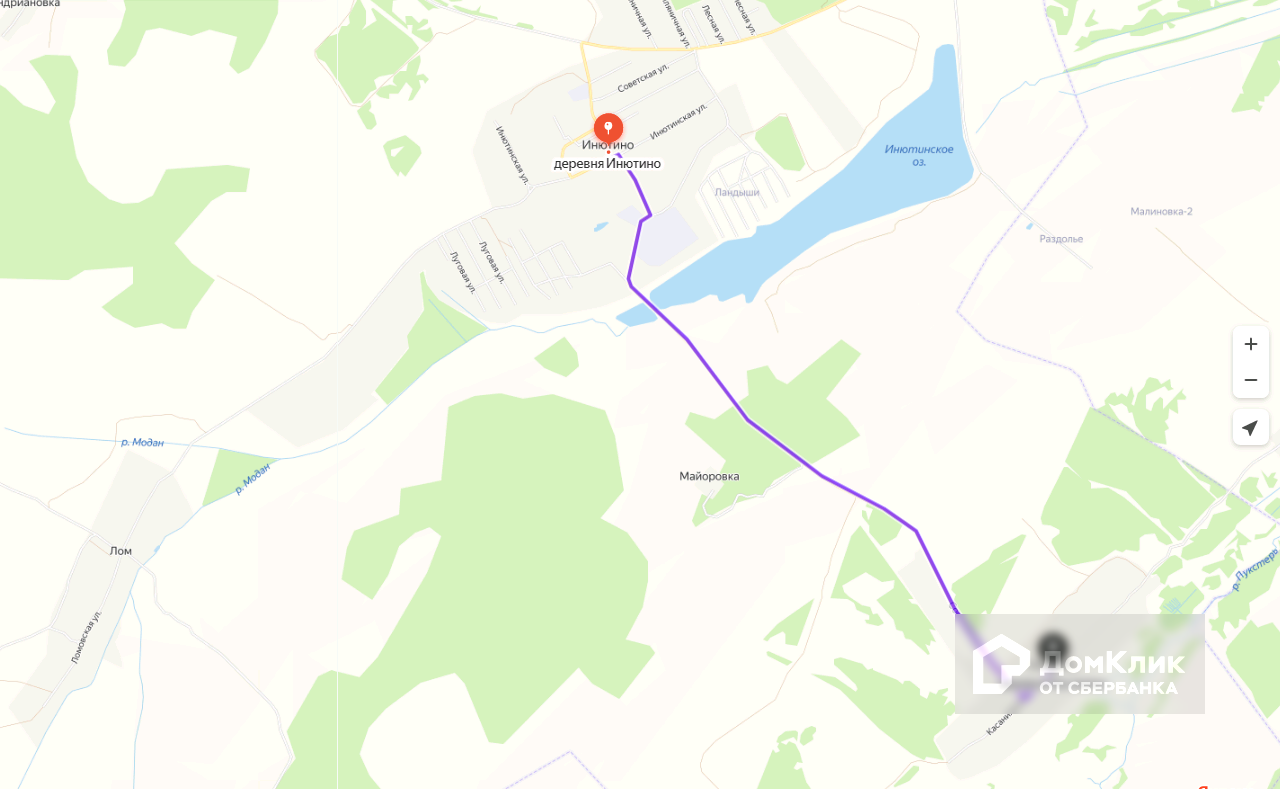Center map on my location
Image resolution: width=1280 pixels, height=789 pixels.
[x=1250, y=428]
